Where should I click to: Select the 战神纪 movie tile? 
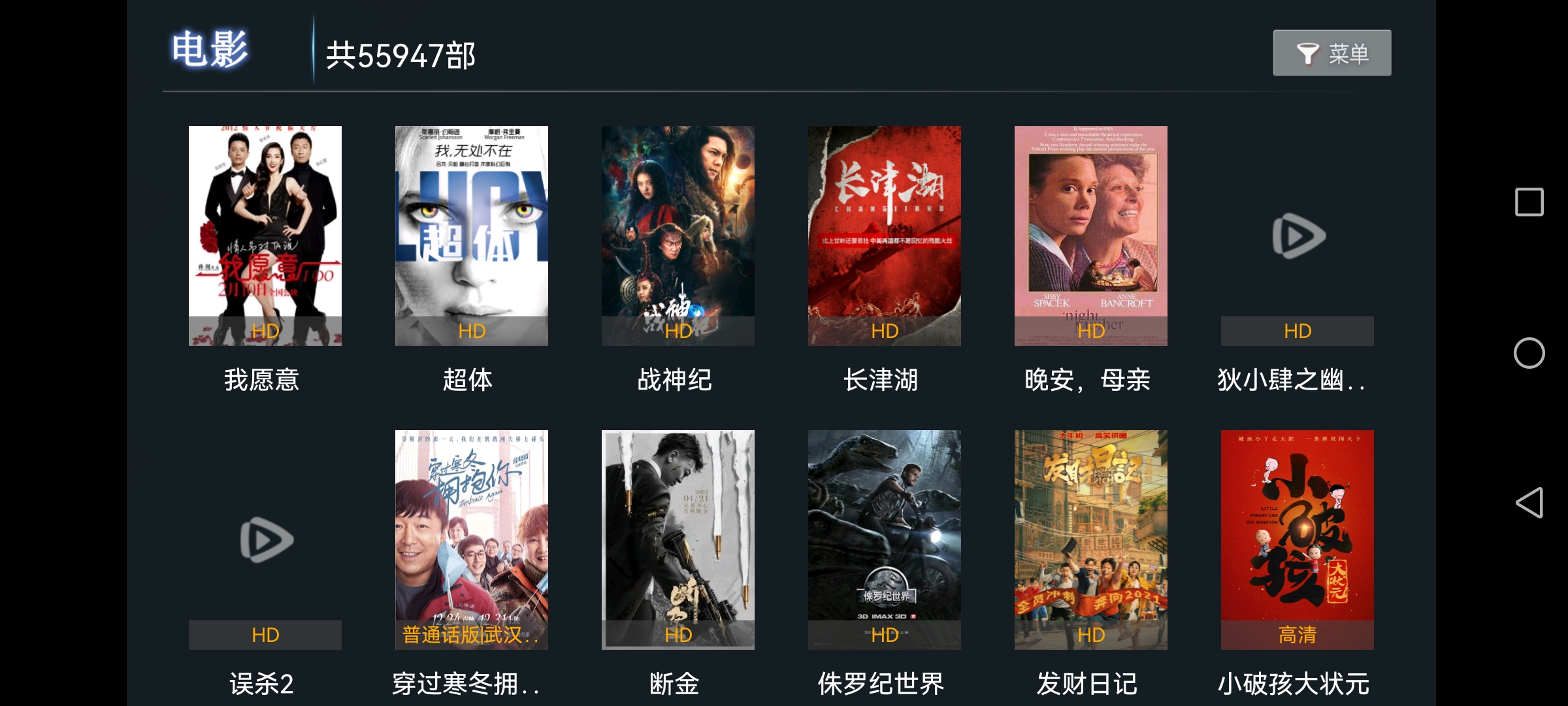click(x=678, y=235)
